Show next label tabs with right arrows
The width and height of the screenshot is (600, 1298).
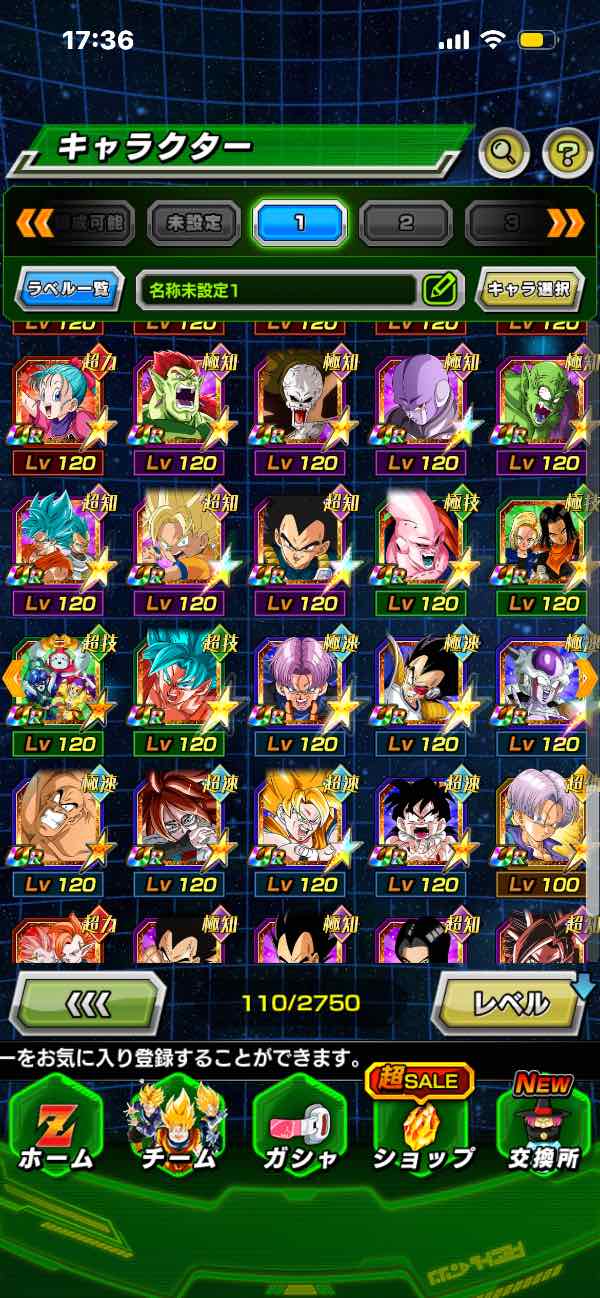(565, 222)
